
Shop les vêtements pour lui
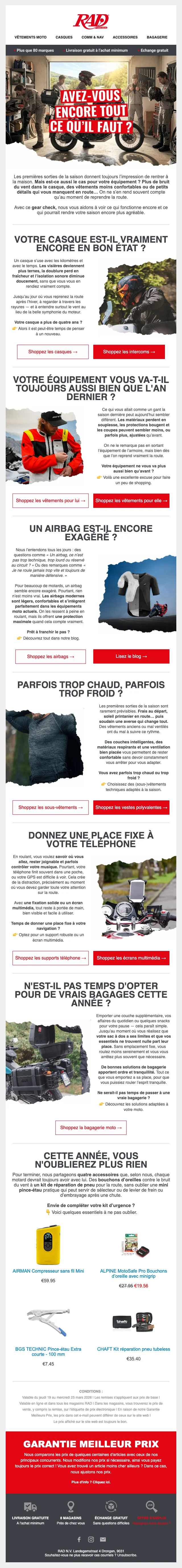51,500
